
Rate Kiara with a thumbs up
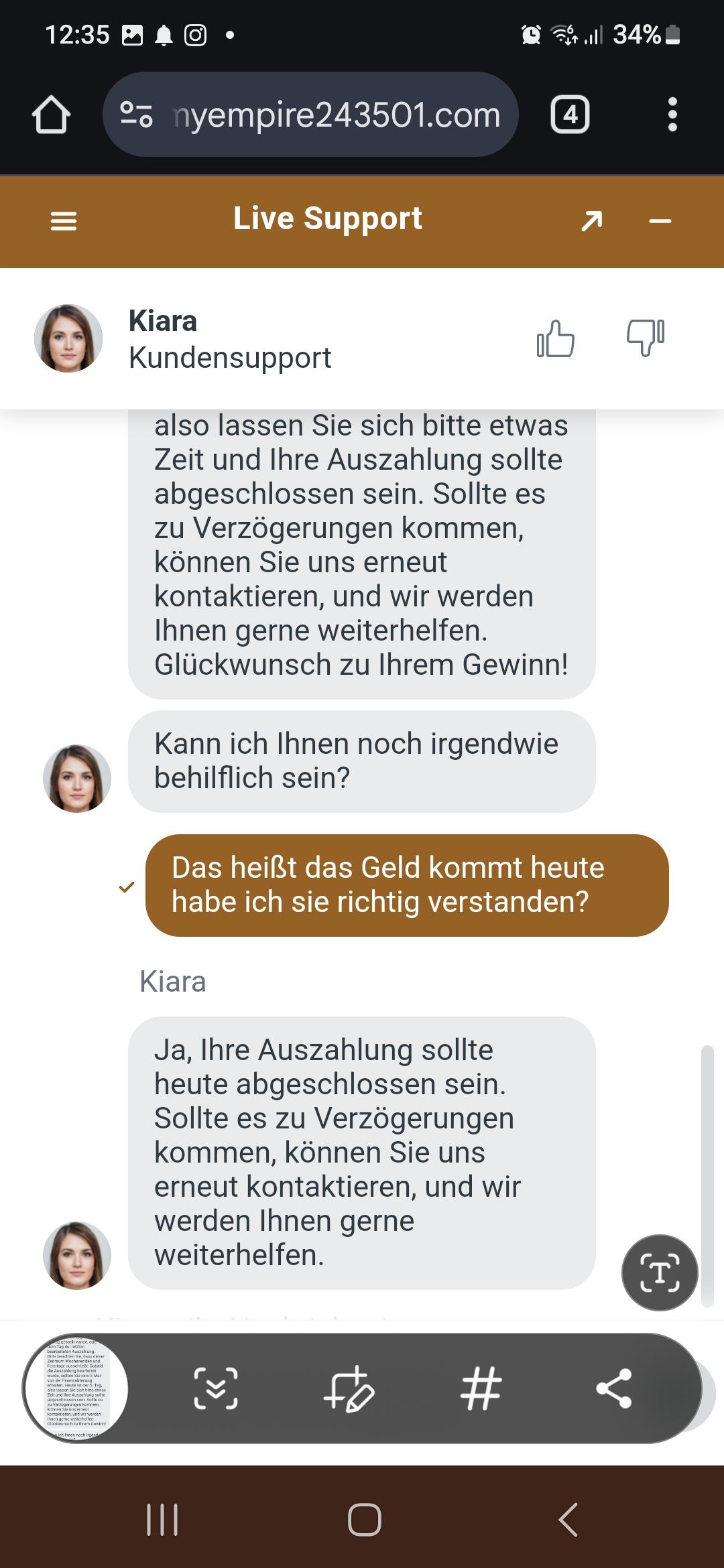coord(556,338)
